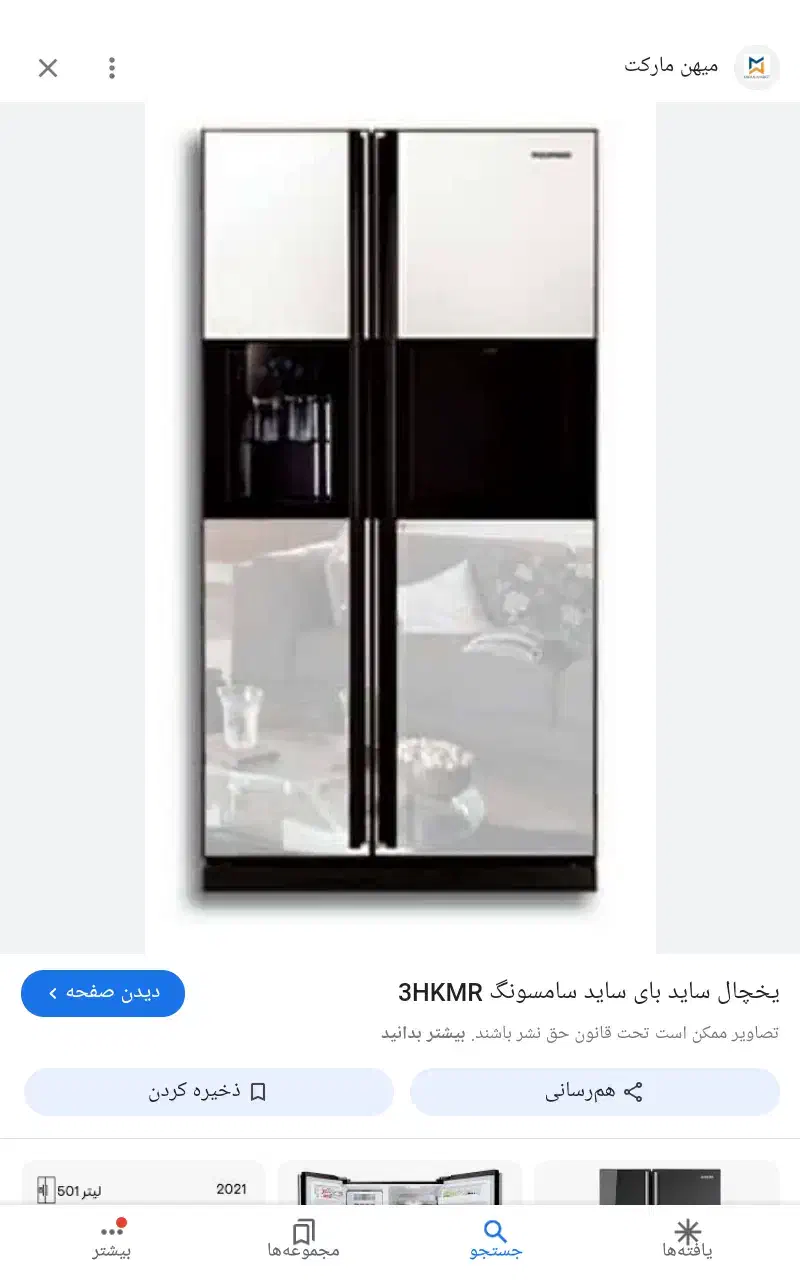Open the three-dot overflow menu
Screen dimensions: 800x1280
112,68
